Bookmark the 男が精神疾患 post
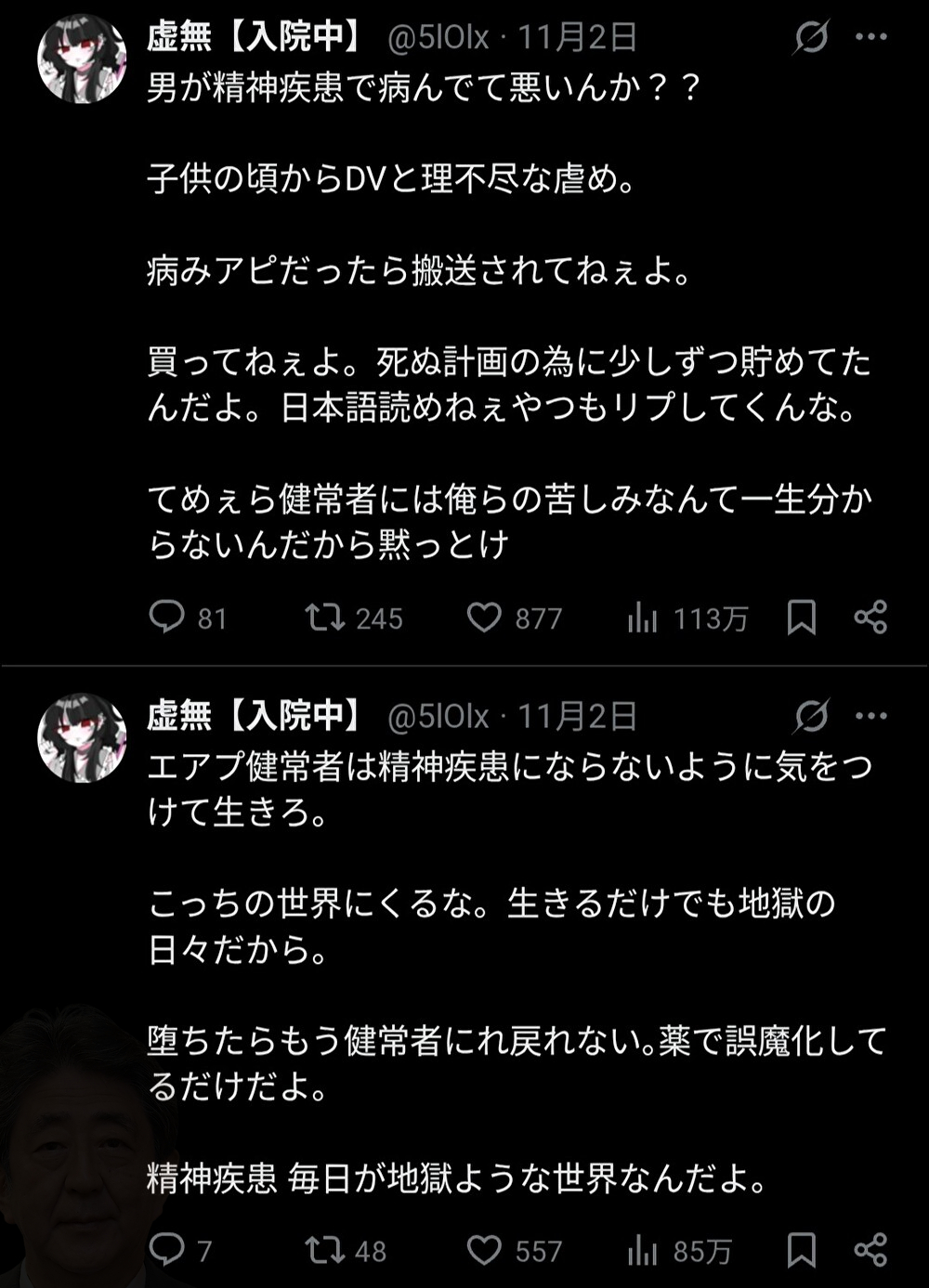Screen dimensions: 929x1288 [x=801, y=618]
